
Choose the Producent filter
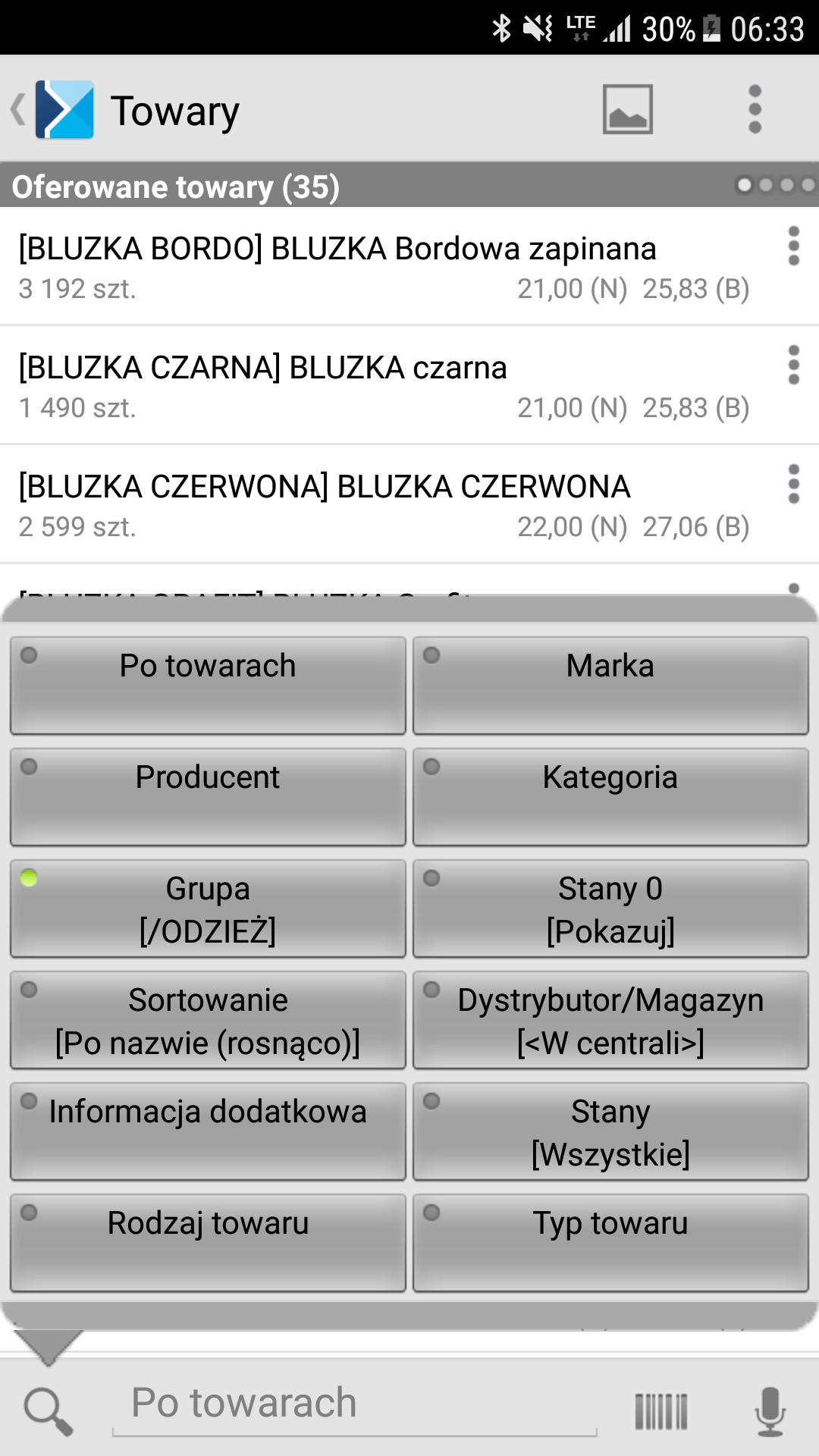point(208,797)
